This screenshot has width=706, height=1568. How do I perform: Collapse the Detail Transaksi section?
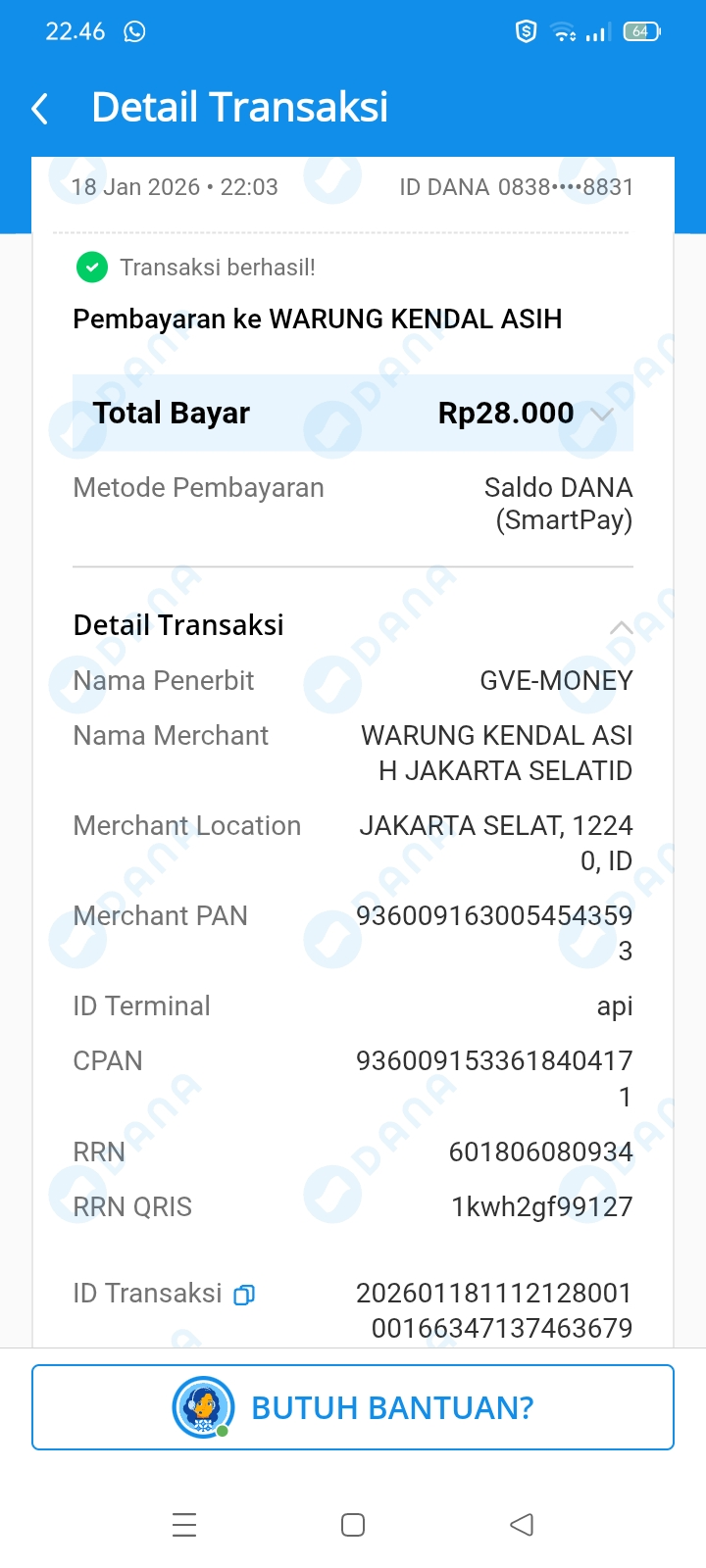click(620, 627)
